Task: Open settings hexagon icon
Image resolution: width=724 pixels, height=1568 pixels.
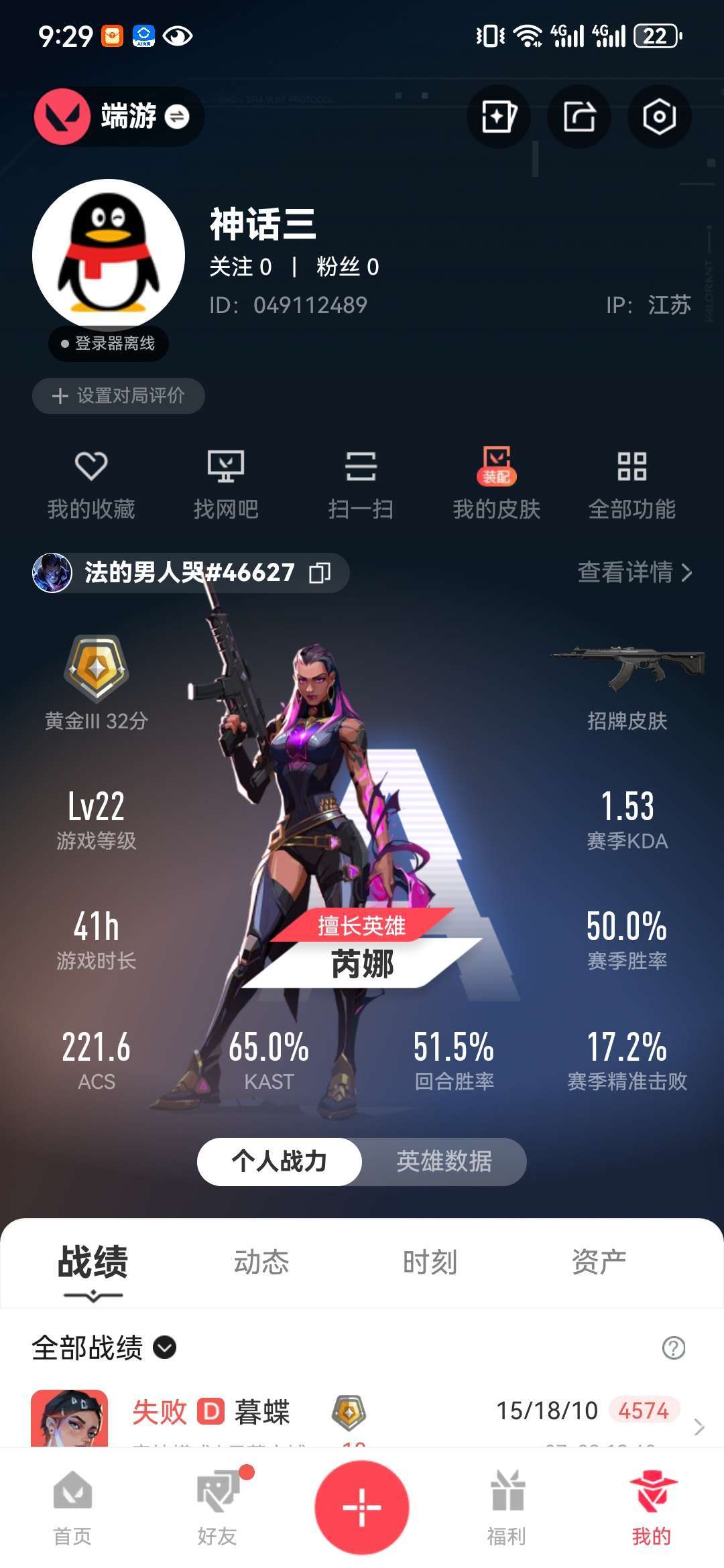Action: click(x=660, y=117)
